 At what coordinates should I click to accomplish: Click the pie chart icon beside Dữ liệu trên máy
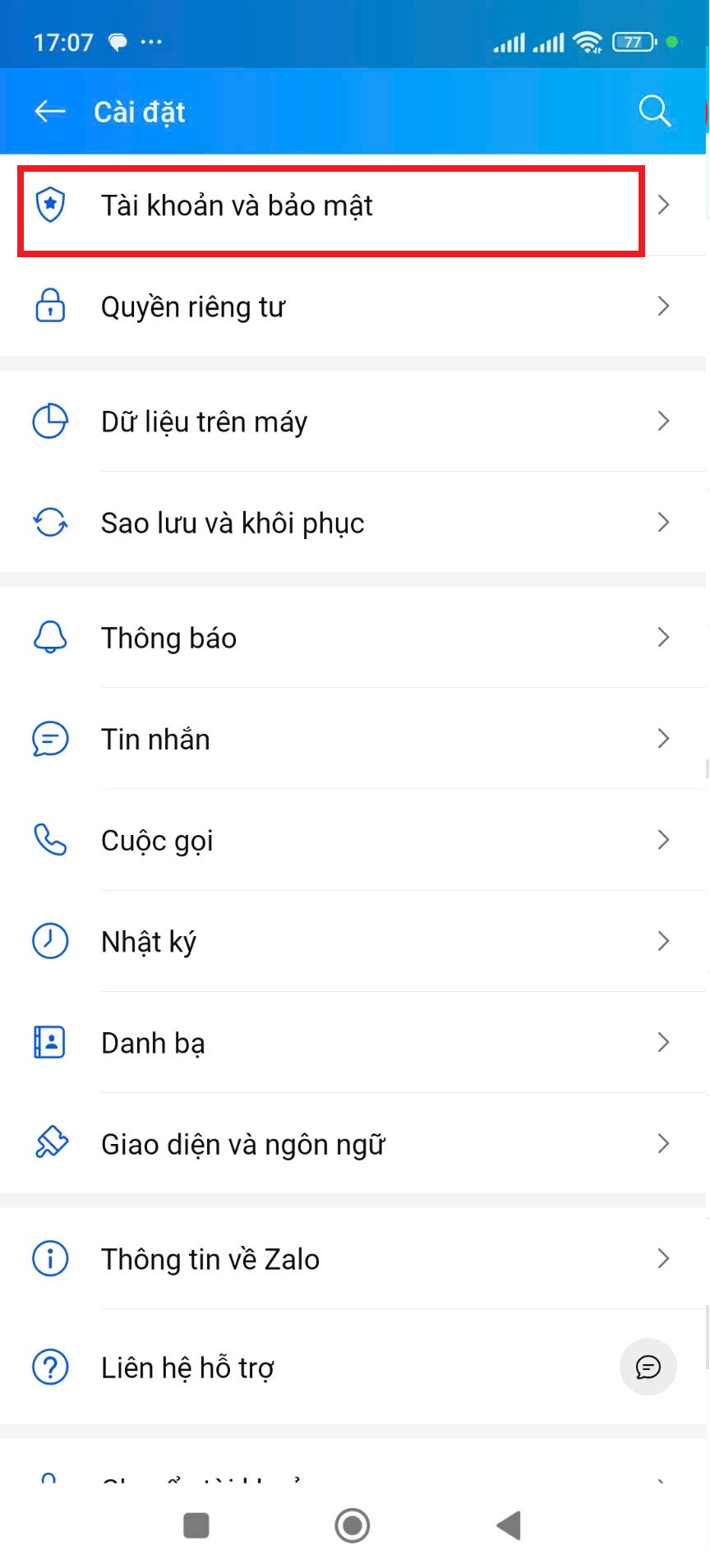pyautogui.click(x=49, y=421)
